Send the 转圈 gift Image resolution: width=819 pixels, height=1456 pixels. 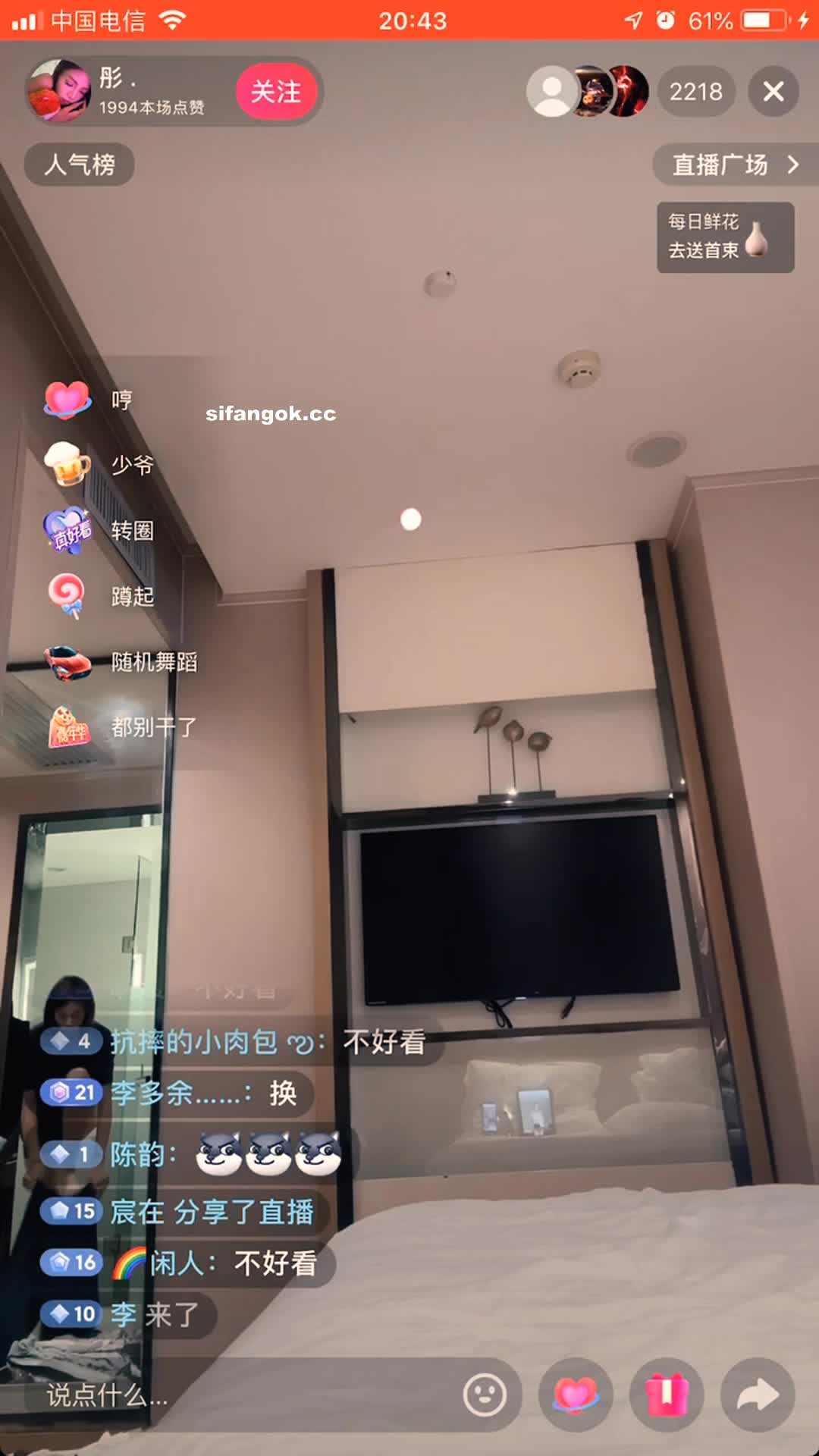[x=68, y=530]
